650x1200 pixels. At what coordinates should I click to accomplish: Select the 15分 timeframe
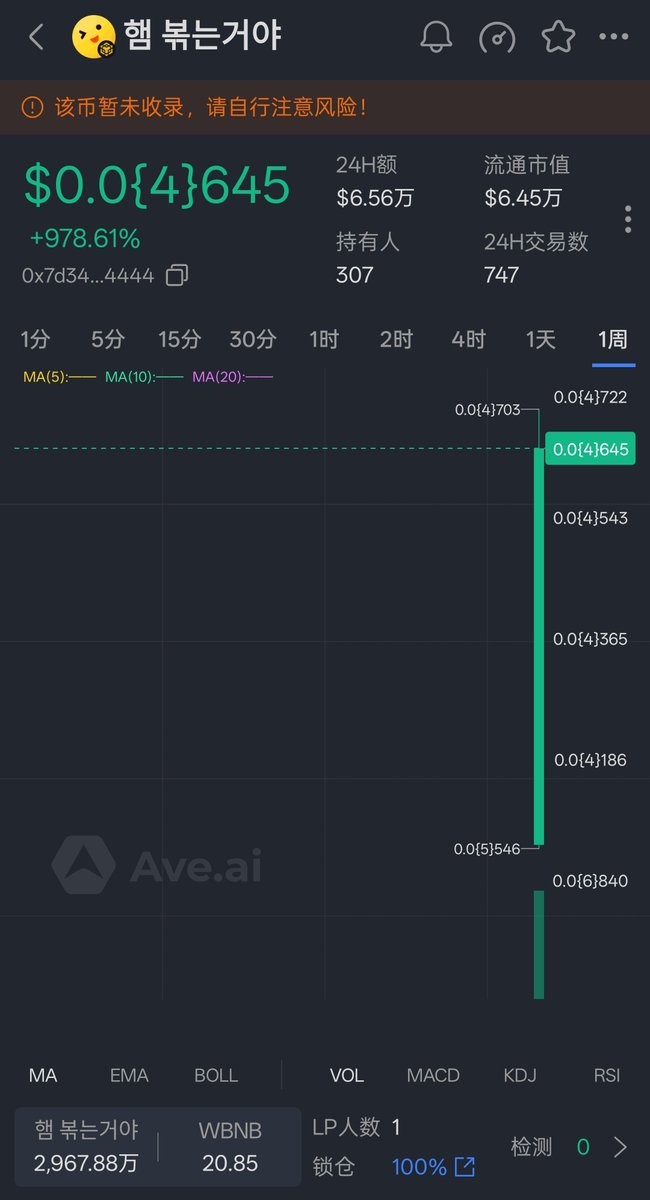click(179, 339)
